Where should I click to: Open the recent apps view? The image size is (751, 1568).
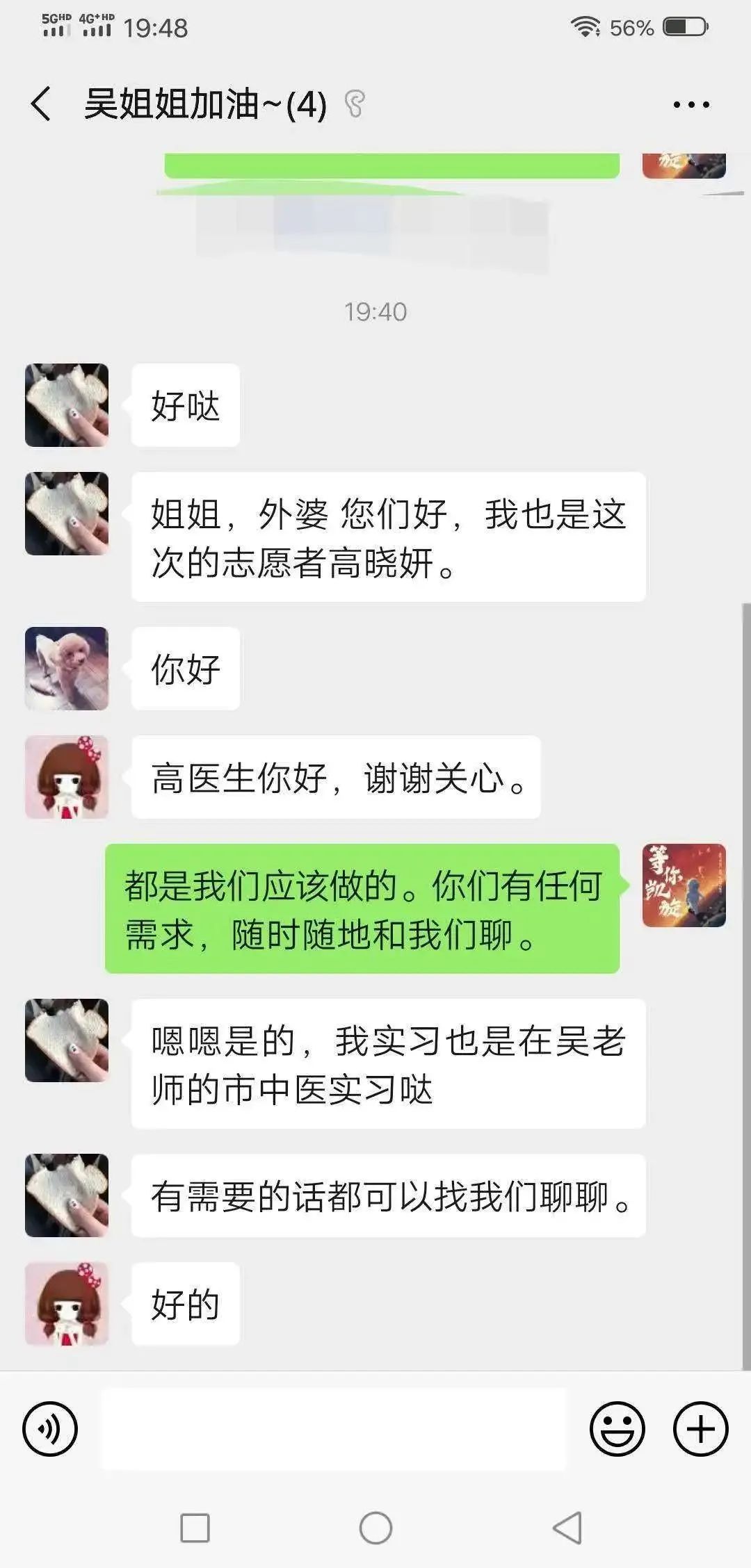point(195,1528)
